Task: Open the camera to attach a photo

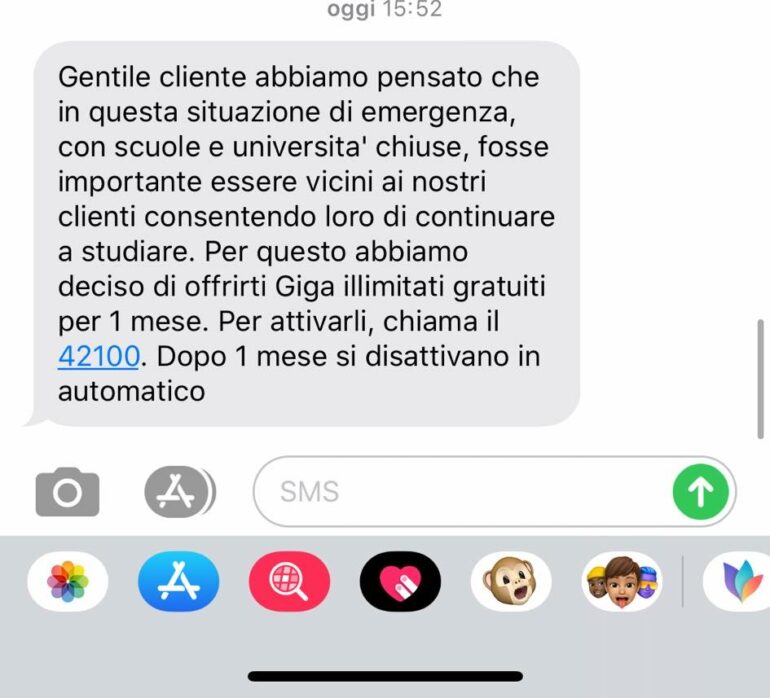Action: click(67, 493)
